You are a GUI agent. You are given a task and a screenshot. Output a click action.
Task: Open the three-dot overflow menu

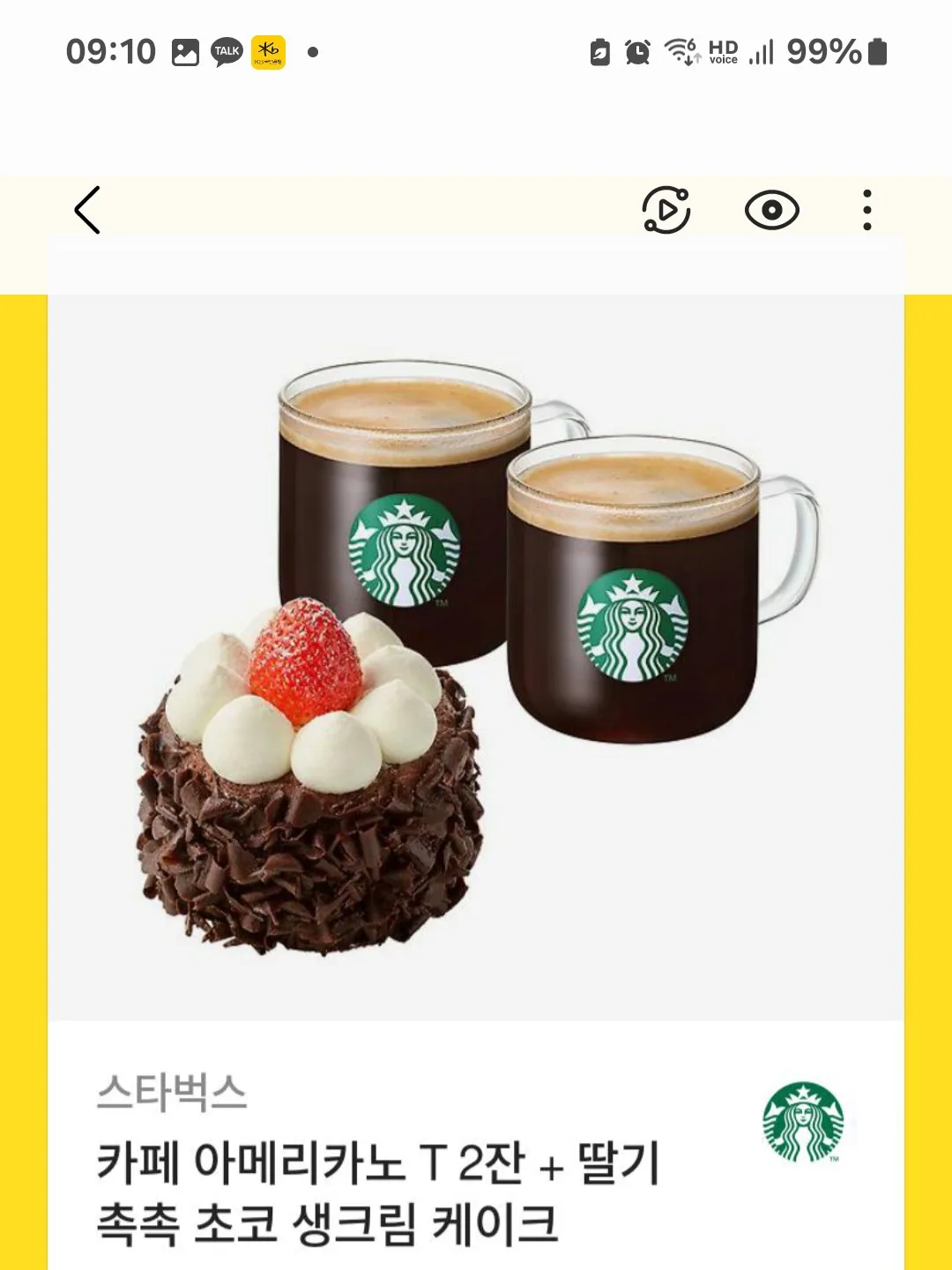coord(867,210)
